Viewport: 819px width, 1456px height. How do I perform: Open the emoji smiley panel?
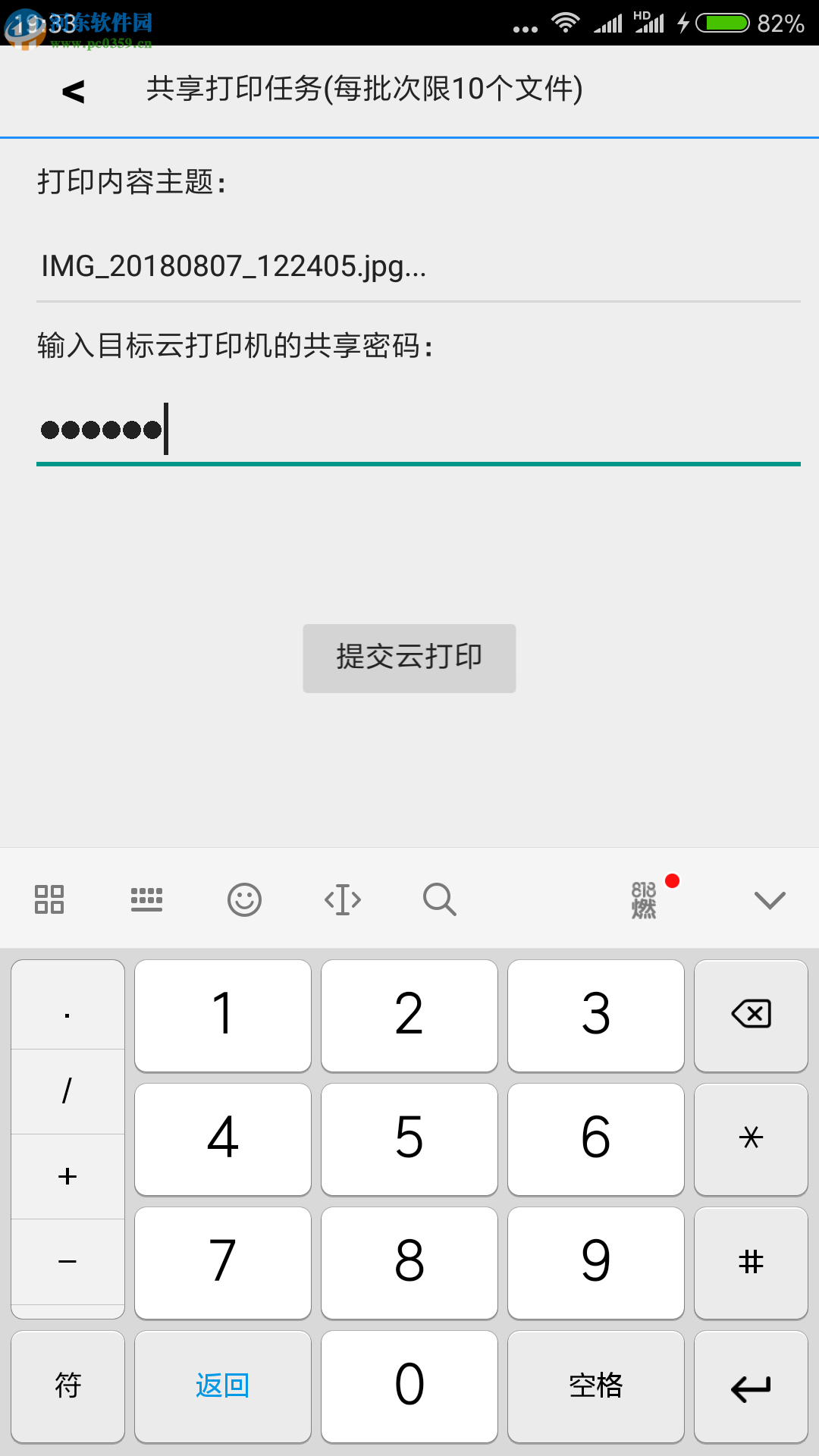click(x=244, y=899)
